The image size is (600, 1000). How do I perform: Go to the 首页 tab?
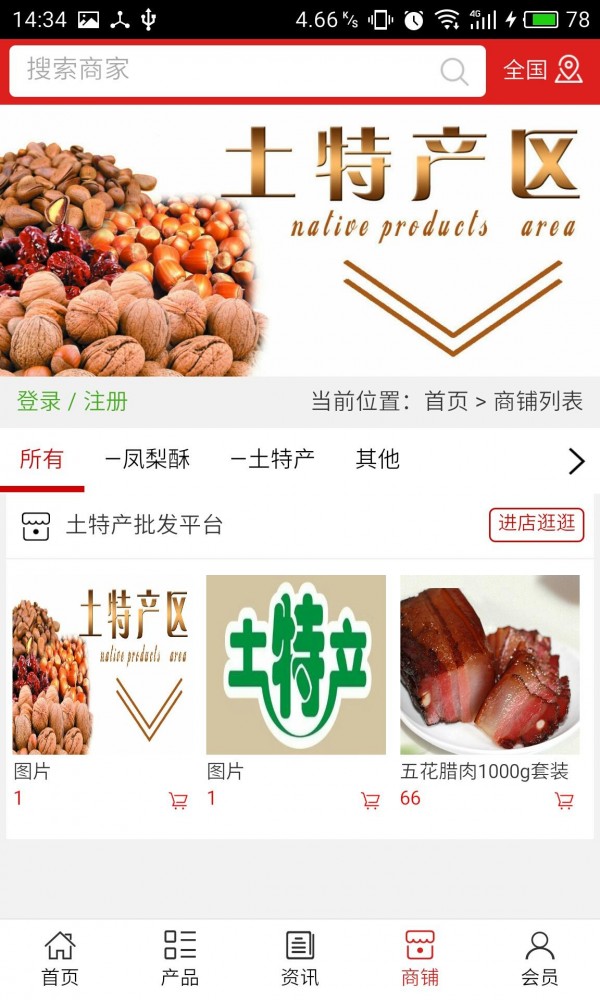click(60, 958)
